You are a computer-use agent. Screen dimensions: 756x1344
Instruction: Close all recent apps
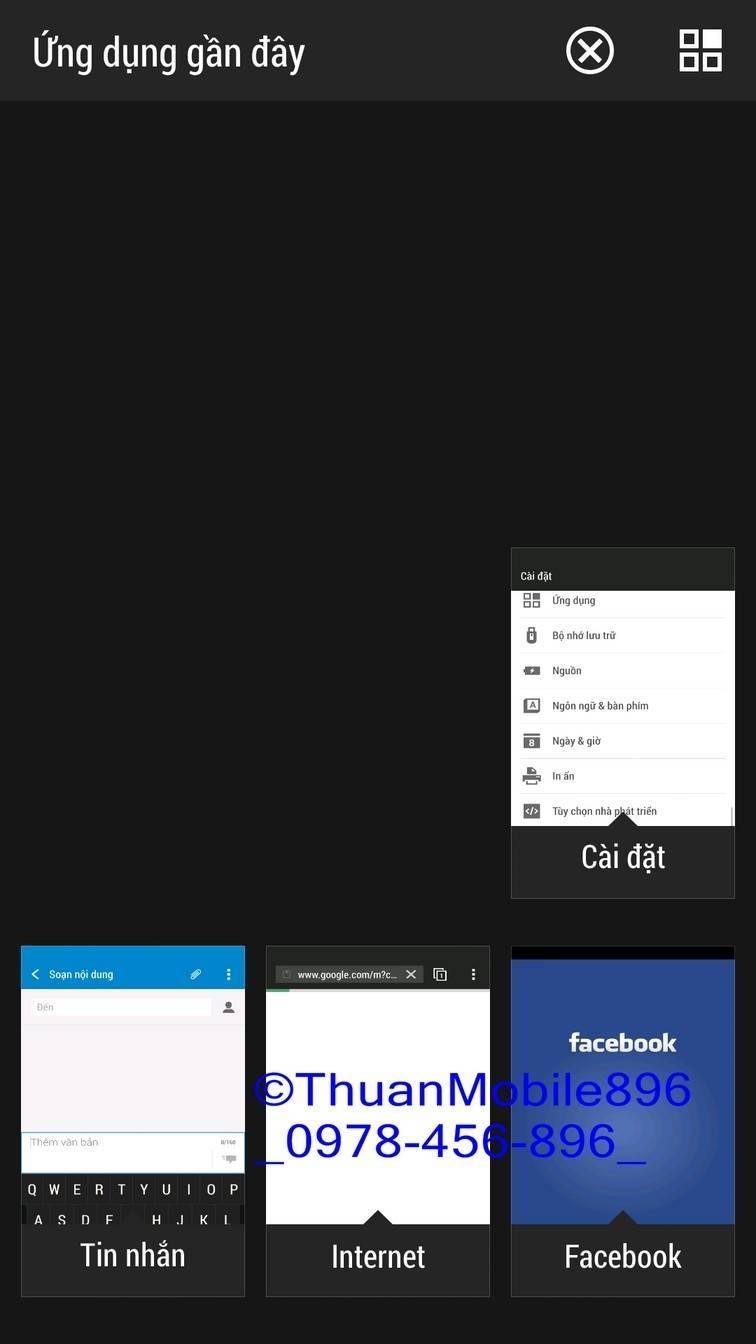point(590,50)
